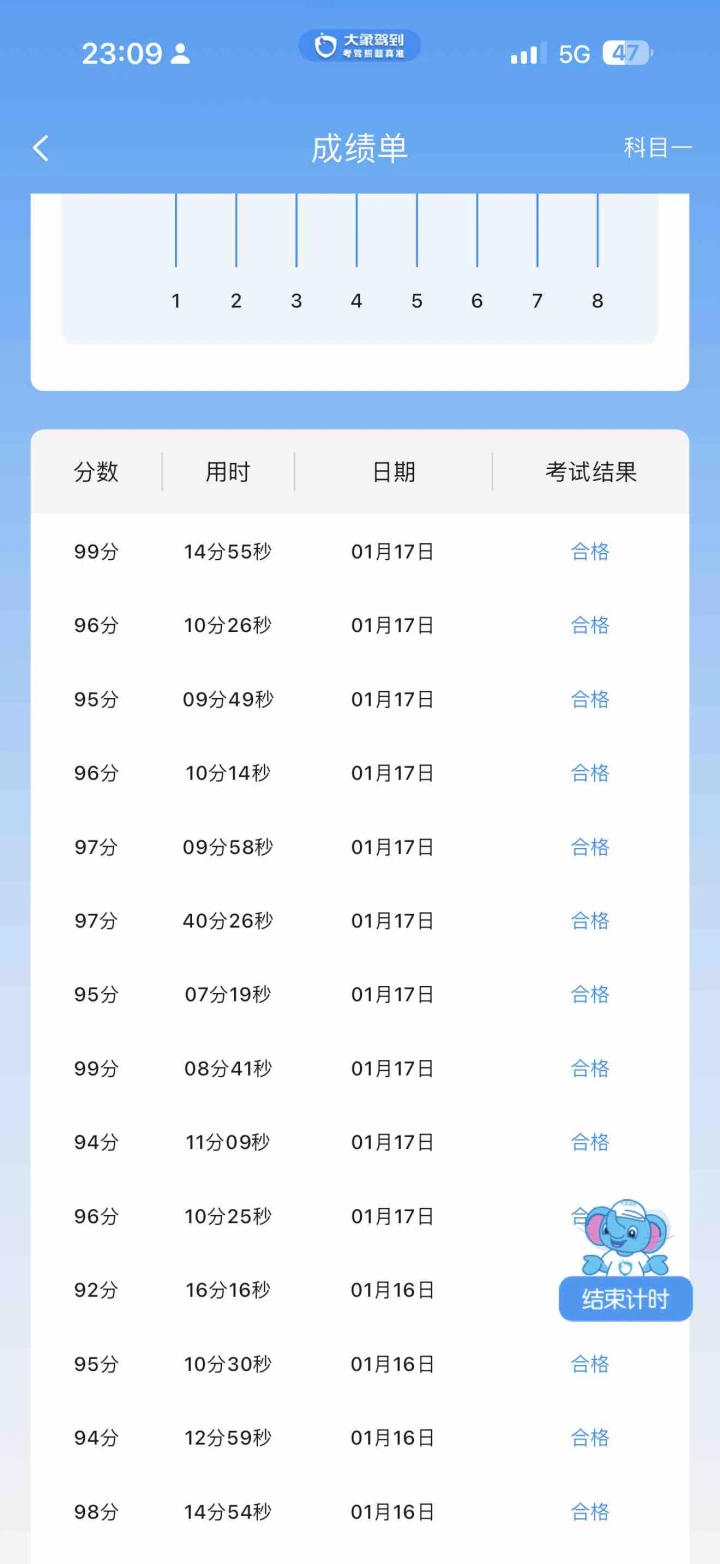Open the 合格 result for 40分26秒 exam
Screen dimensions: 720x1564
pyautogui.click(x=590, y=921)
